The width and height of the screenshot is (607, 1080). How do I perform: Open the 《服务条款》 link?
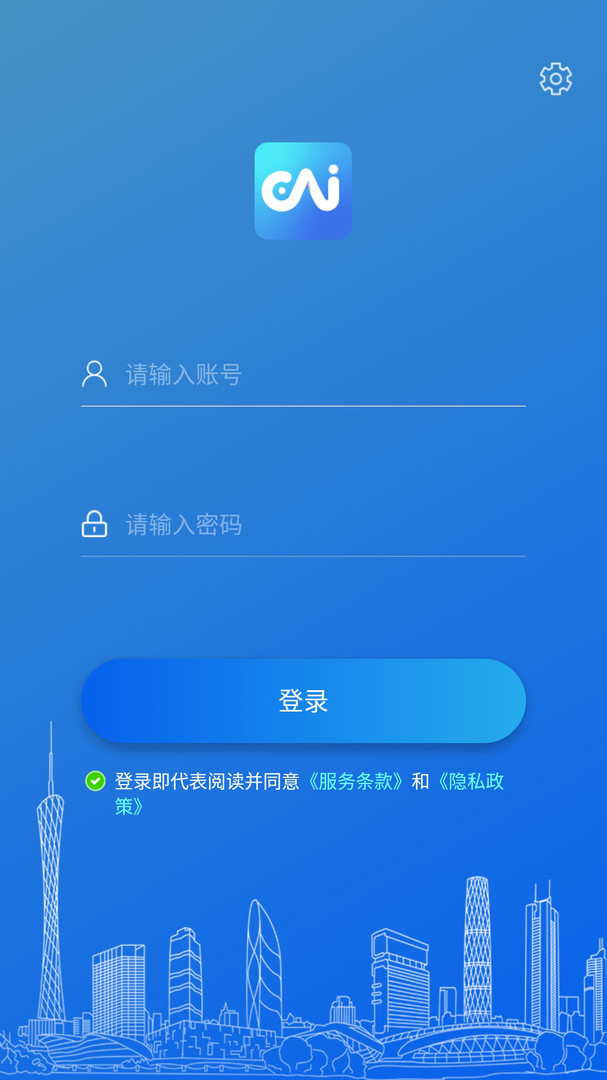coord(355,782)
